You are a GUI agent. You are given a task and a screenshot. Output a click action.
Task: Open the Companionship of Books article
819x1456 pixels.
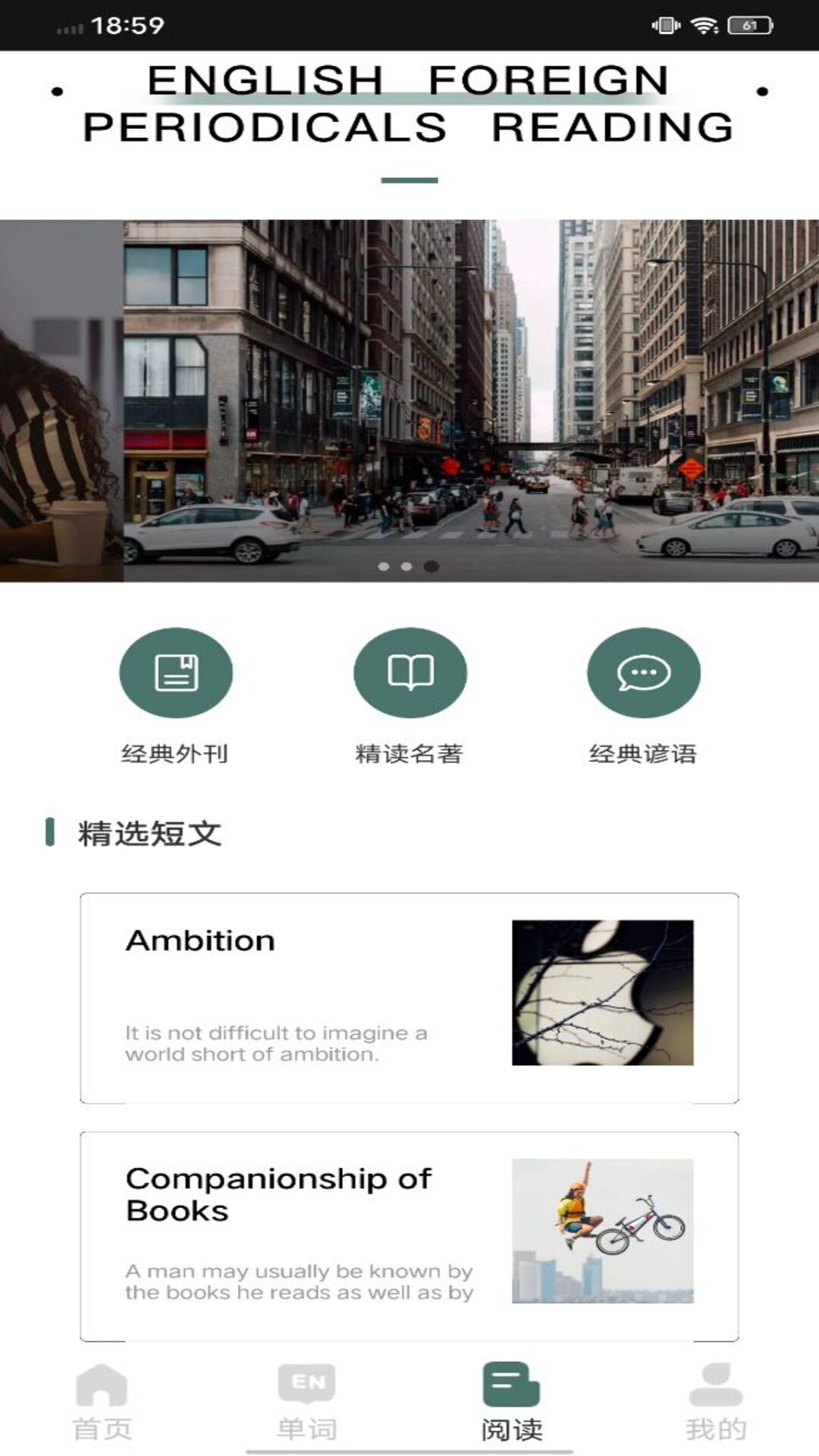tap(409, 1236)
